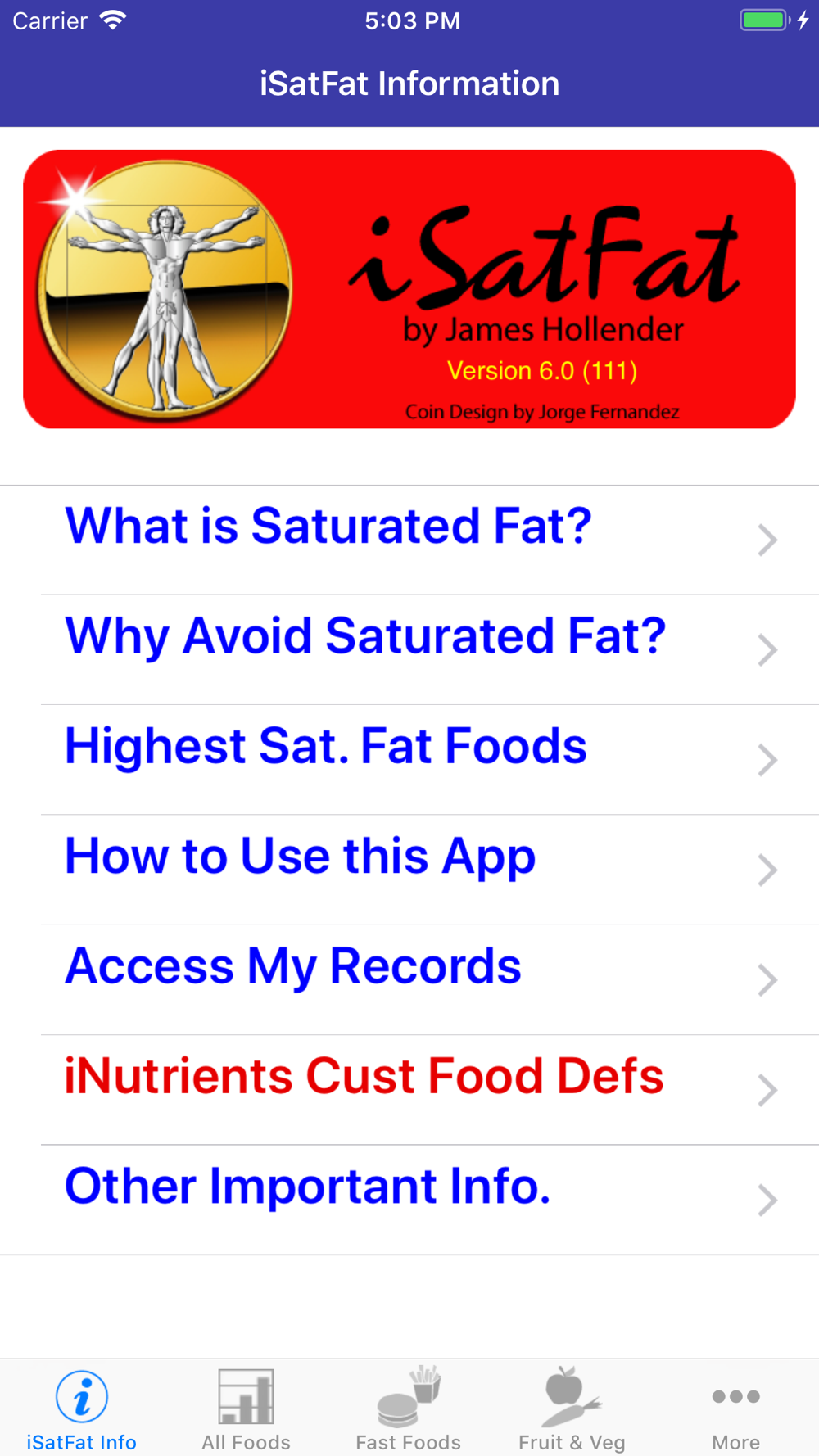This screenshot has width=819, height=1456.
Task: Open the More tab
Action: (x=735, y=1409)
